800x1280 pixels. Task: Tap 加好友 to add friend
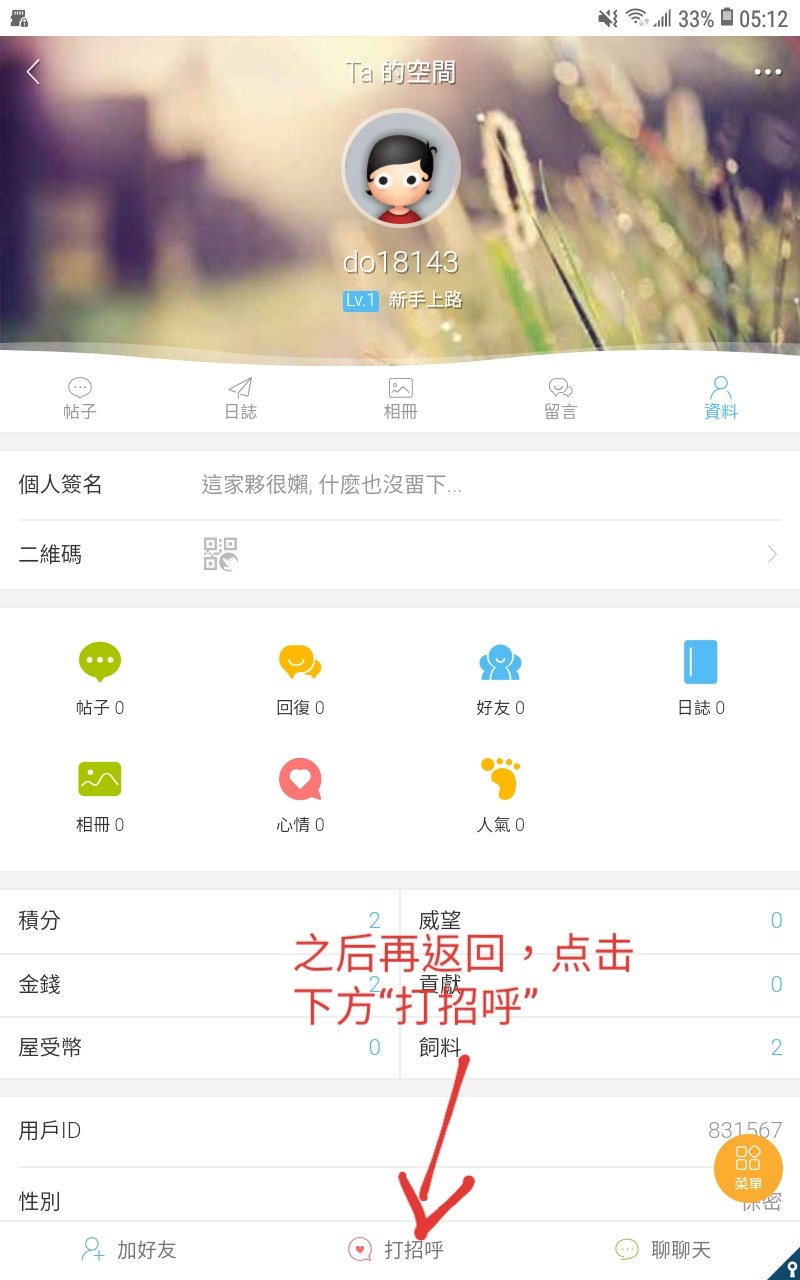click(129, 1249)
